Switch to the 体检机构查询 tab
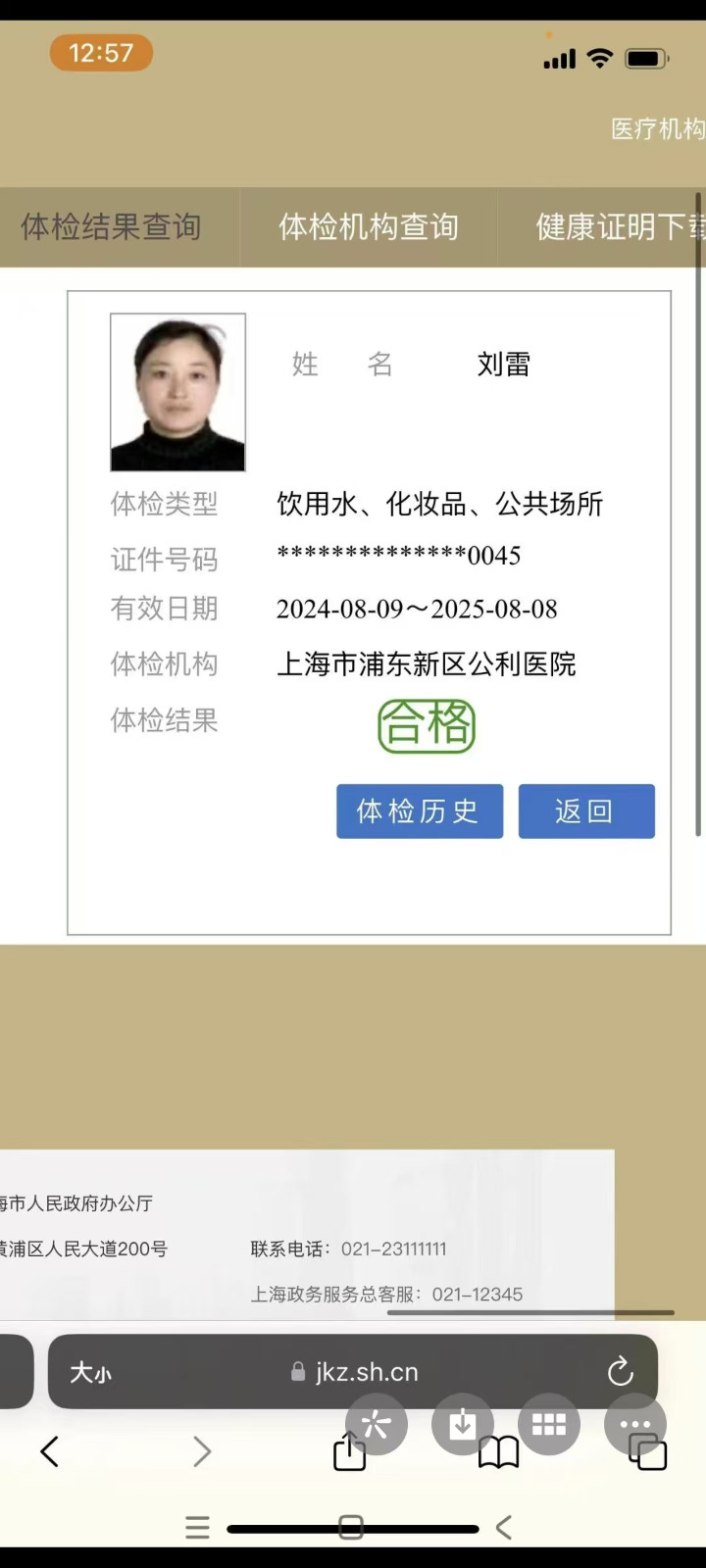This screenshot has height=1568, width=706. [x=368, y=227]
